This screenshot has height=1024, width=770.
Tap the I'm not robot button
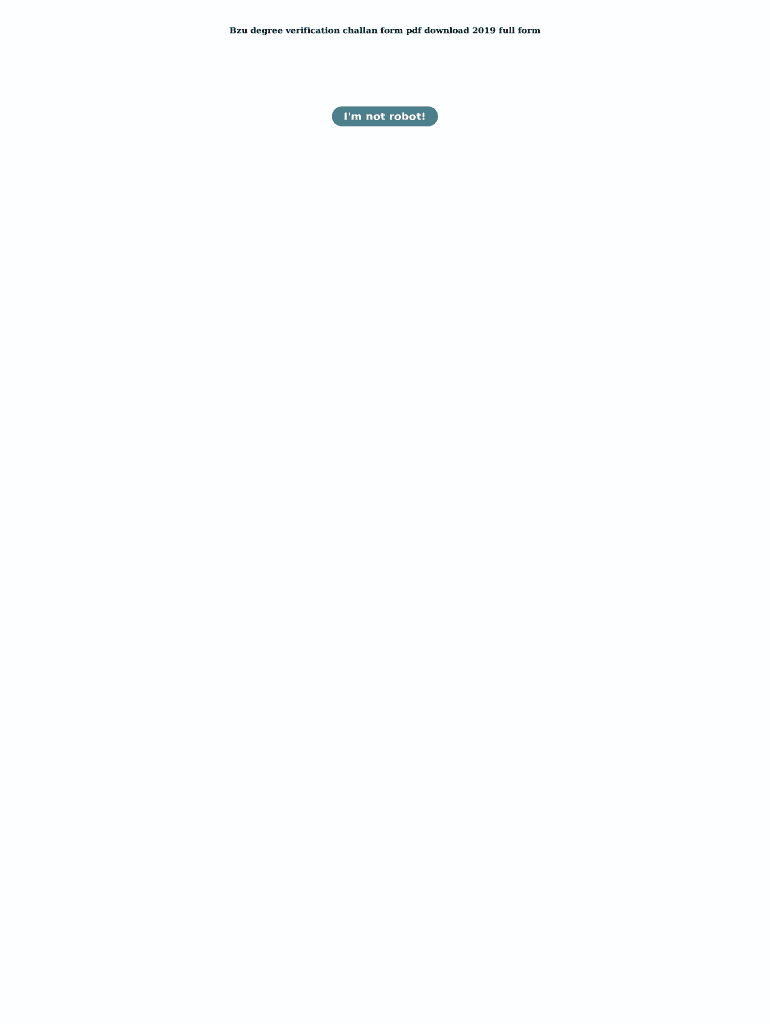(385, 117)
